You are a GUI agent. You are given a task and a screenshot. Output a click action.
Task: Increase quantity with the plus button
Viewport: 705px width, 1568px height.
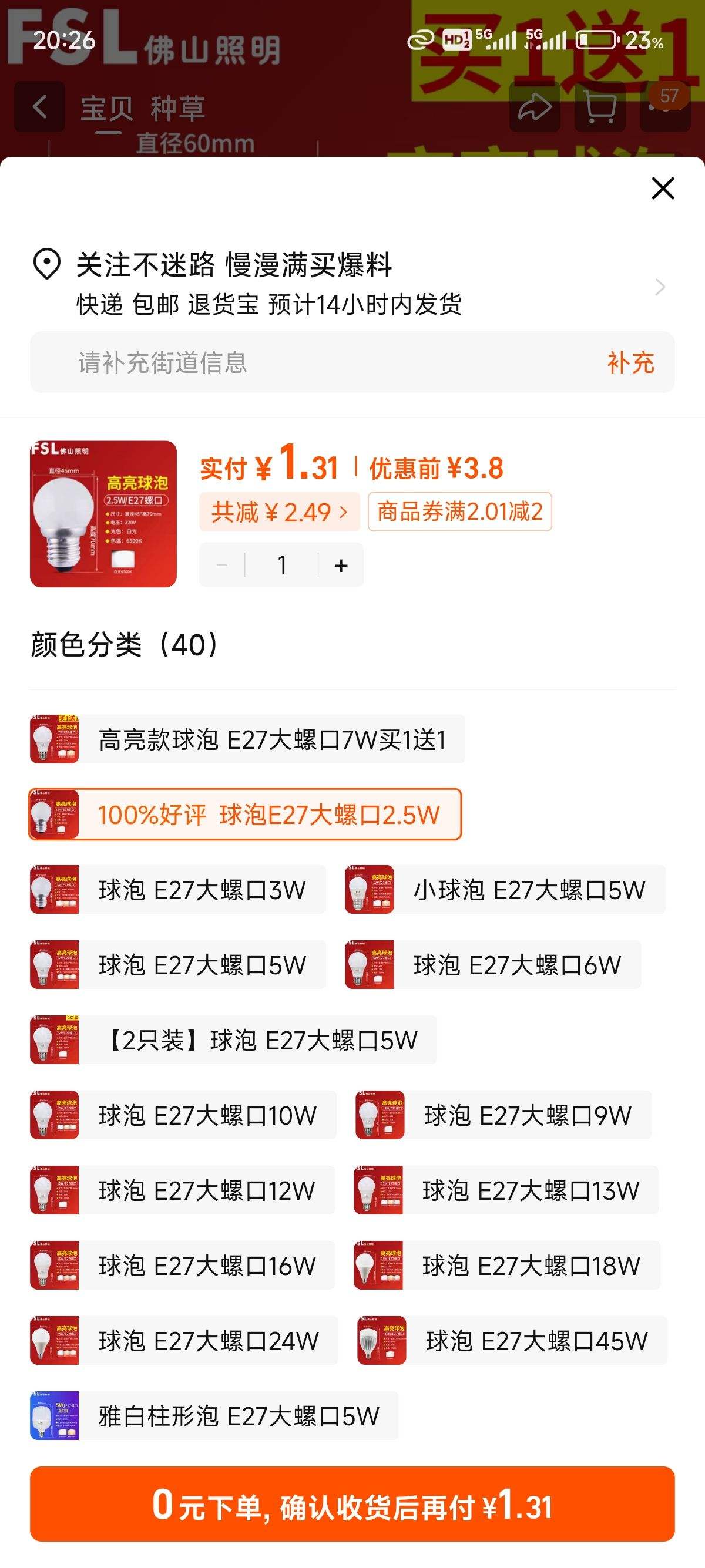(341, 565)
